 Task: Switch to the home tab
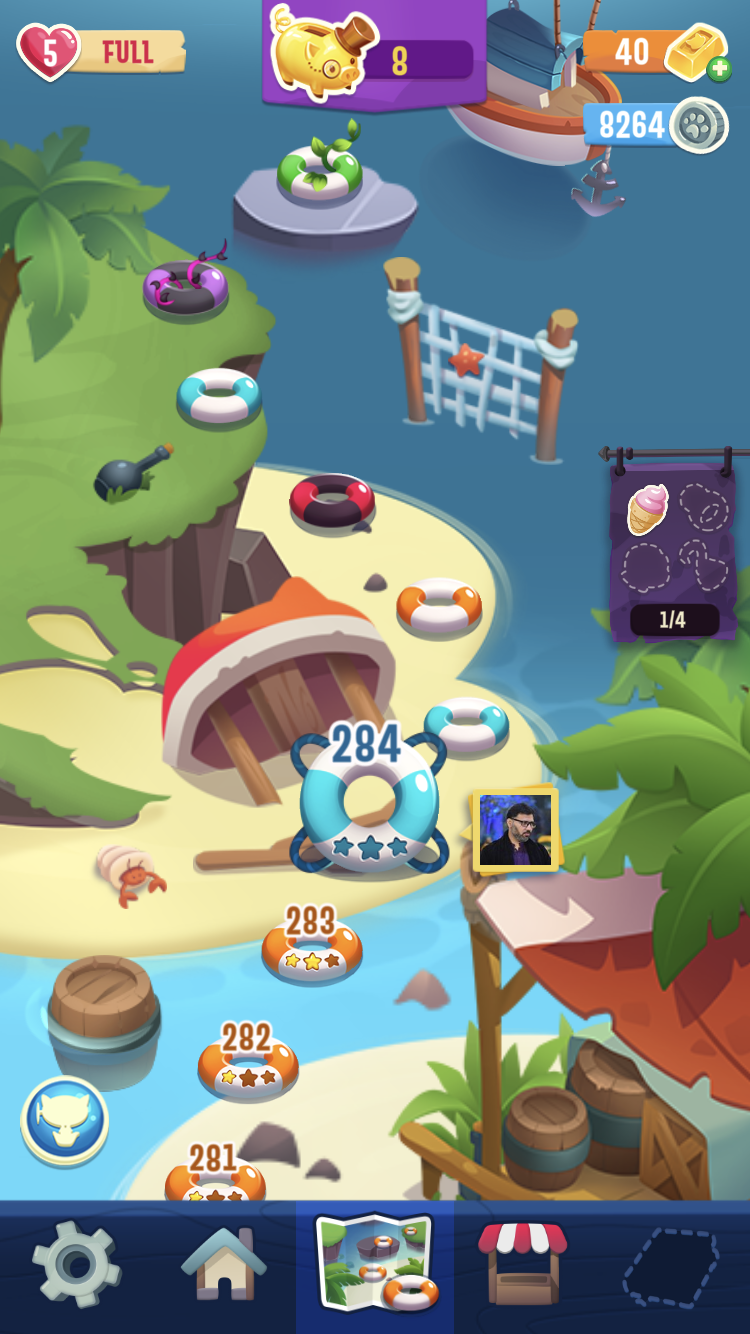point(225,1265)
